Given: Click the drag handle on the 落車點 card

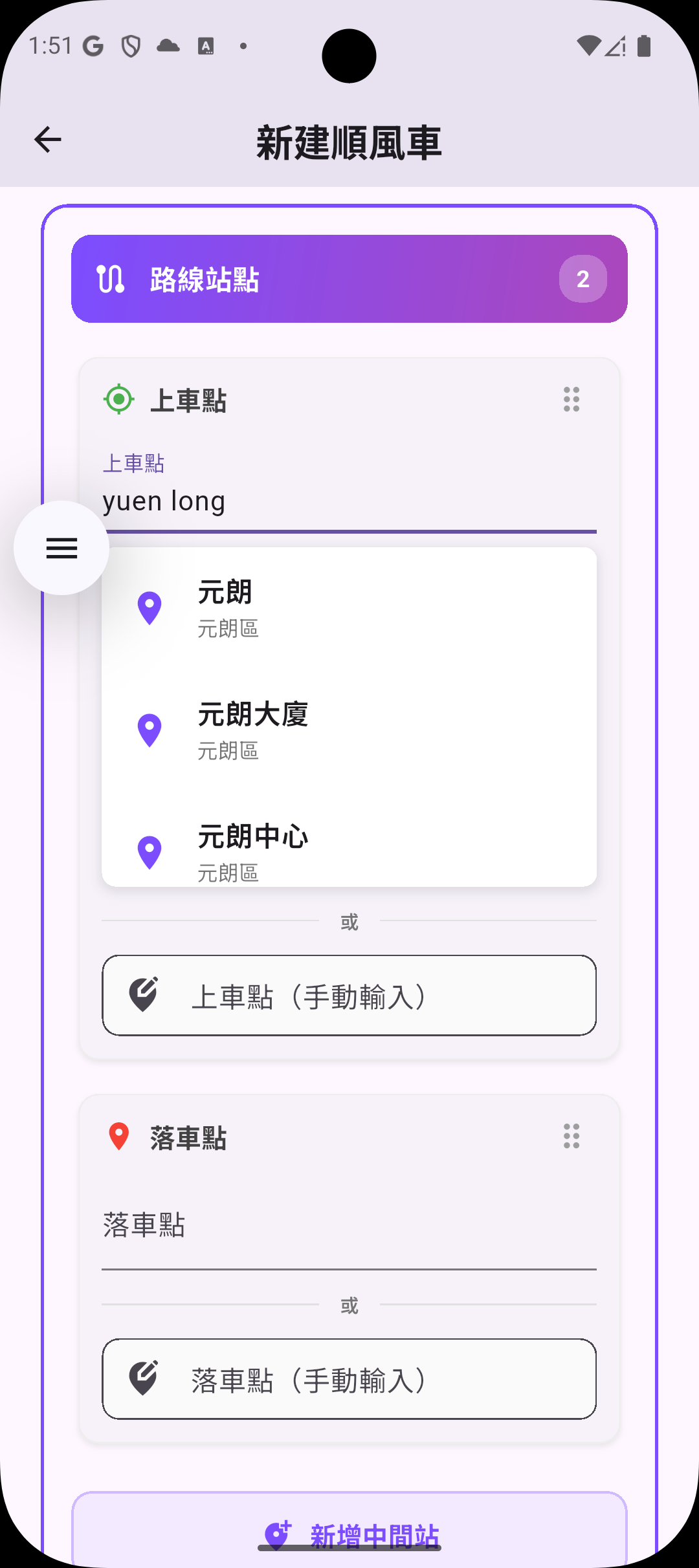Looking at the screenshot, I should (x=572, y=1137).
